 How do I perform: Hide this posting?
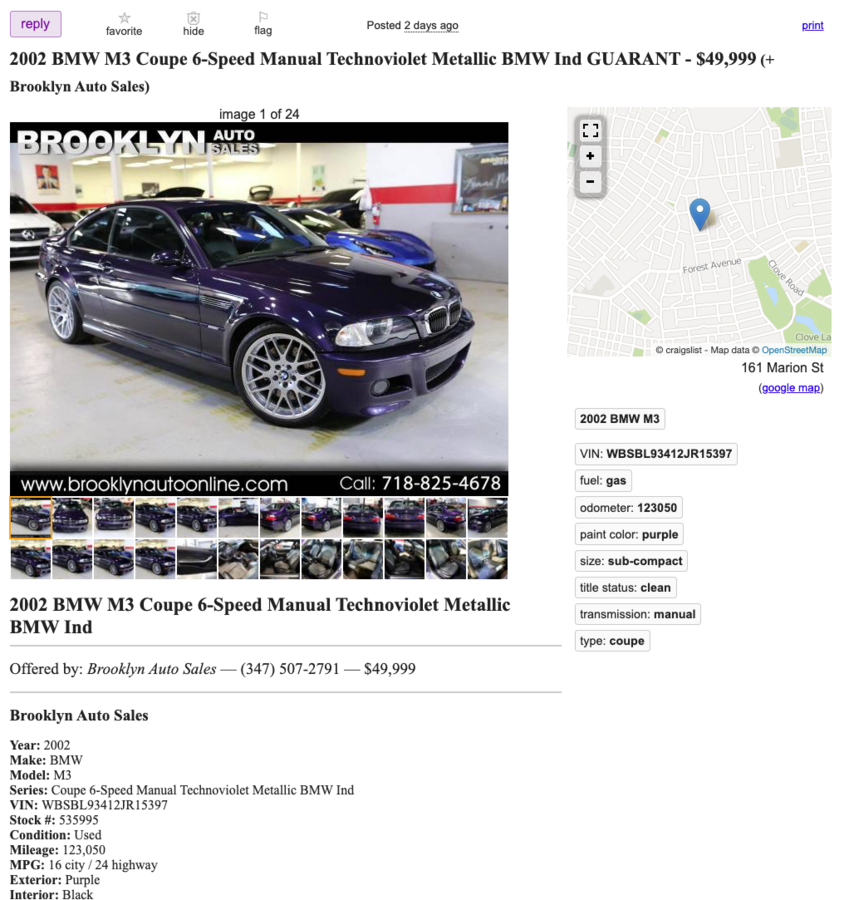click(x=193, y=24)
